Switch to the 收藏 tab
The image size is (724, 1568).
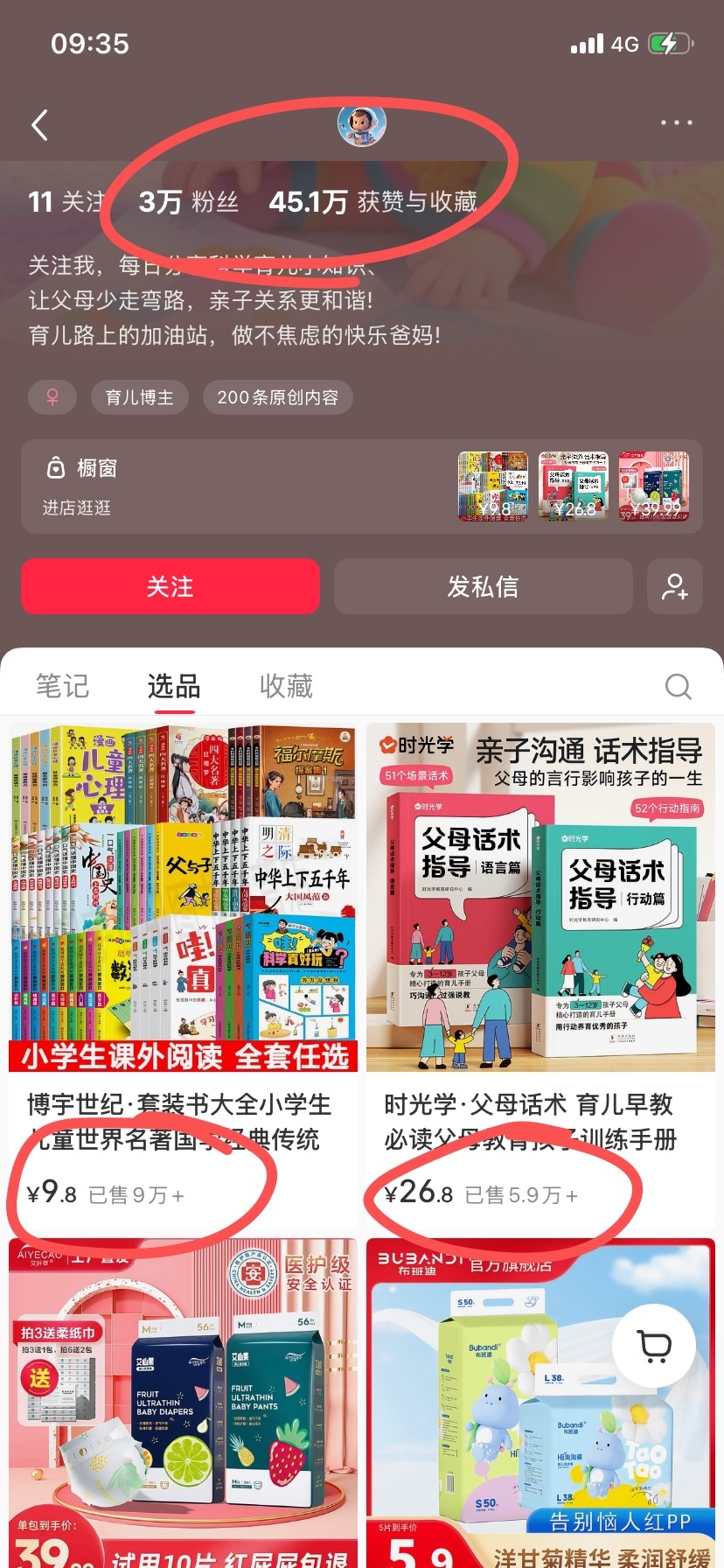286,686
